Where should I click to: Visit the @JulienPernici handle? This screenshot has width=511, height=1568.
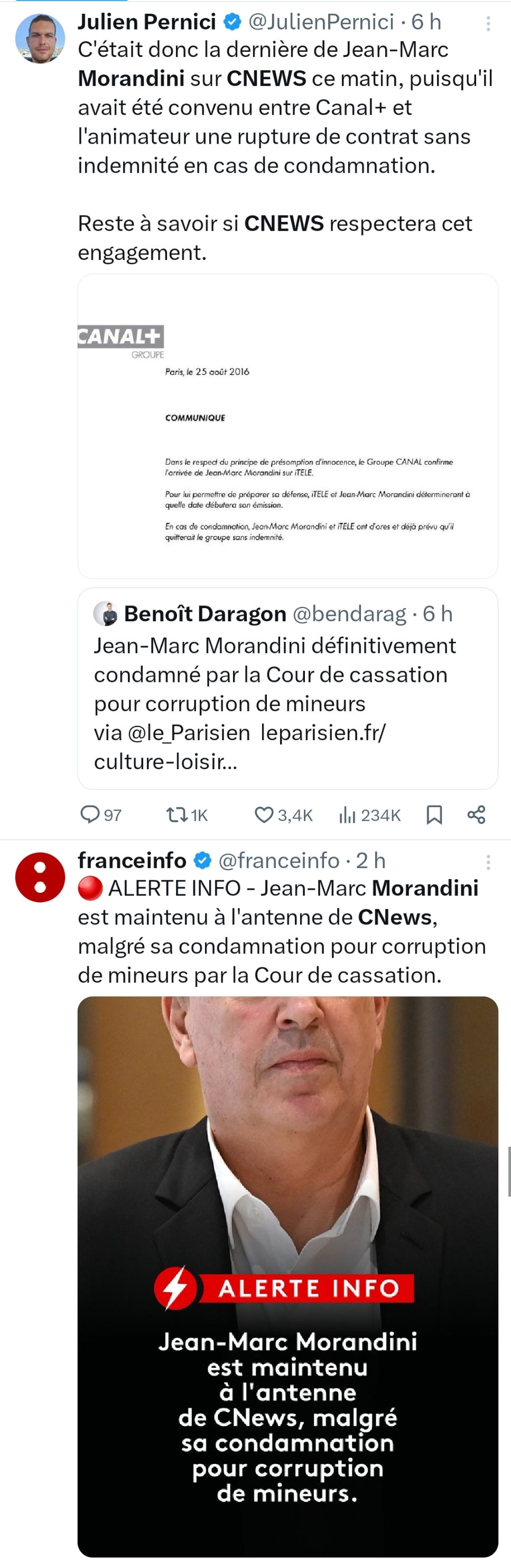click(321, 22)
